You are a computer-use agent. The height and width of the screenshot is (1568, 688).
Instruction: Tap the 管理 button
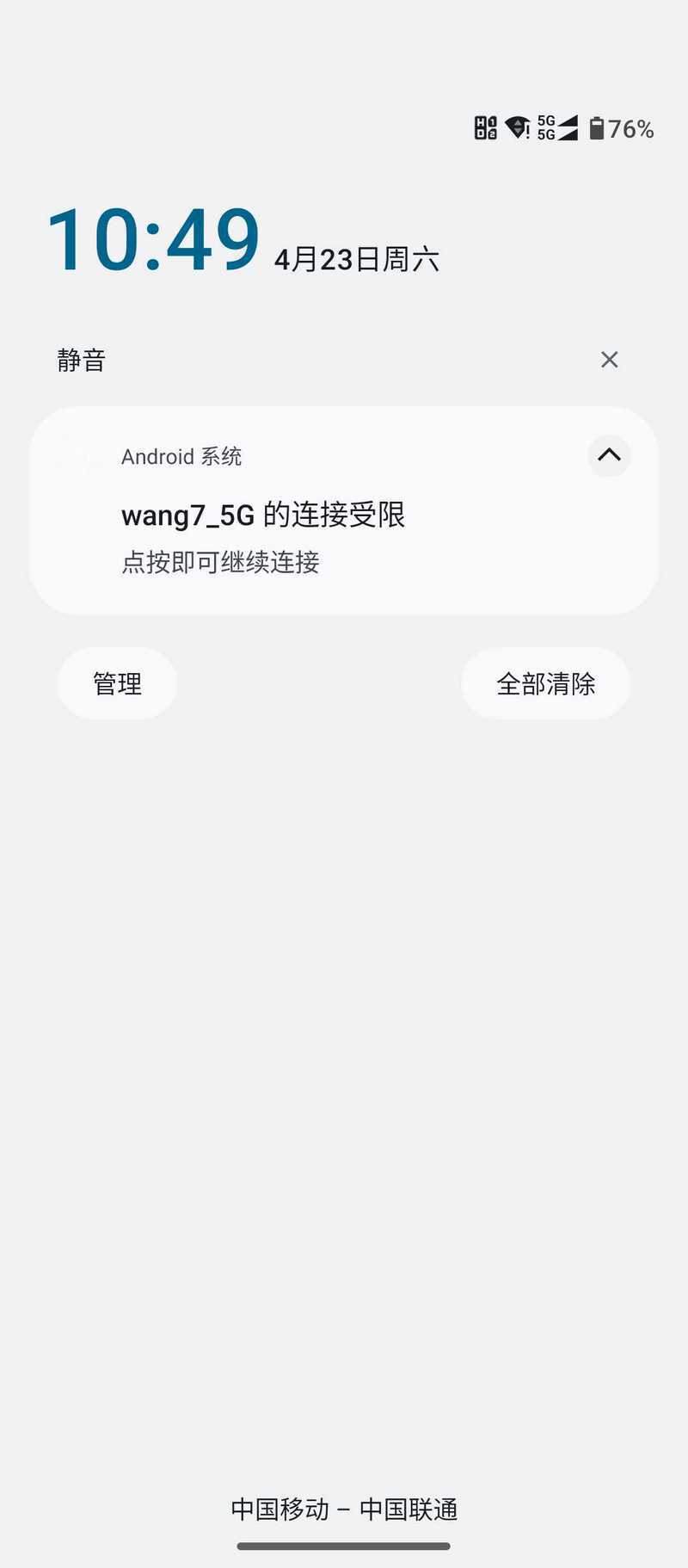tap(117, 684)
